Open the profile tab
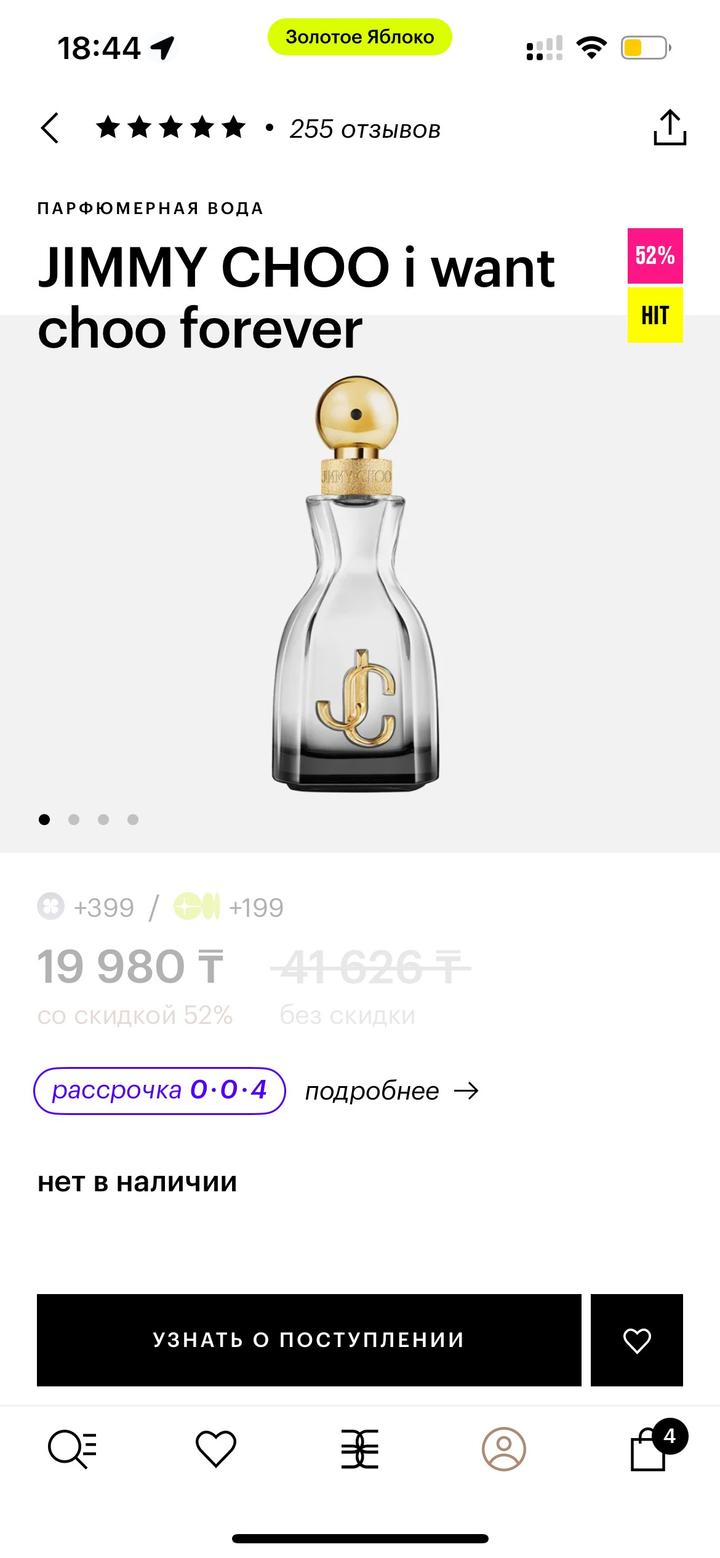This screenshot has height=1558, width=720. coord(503,1449)
